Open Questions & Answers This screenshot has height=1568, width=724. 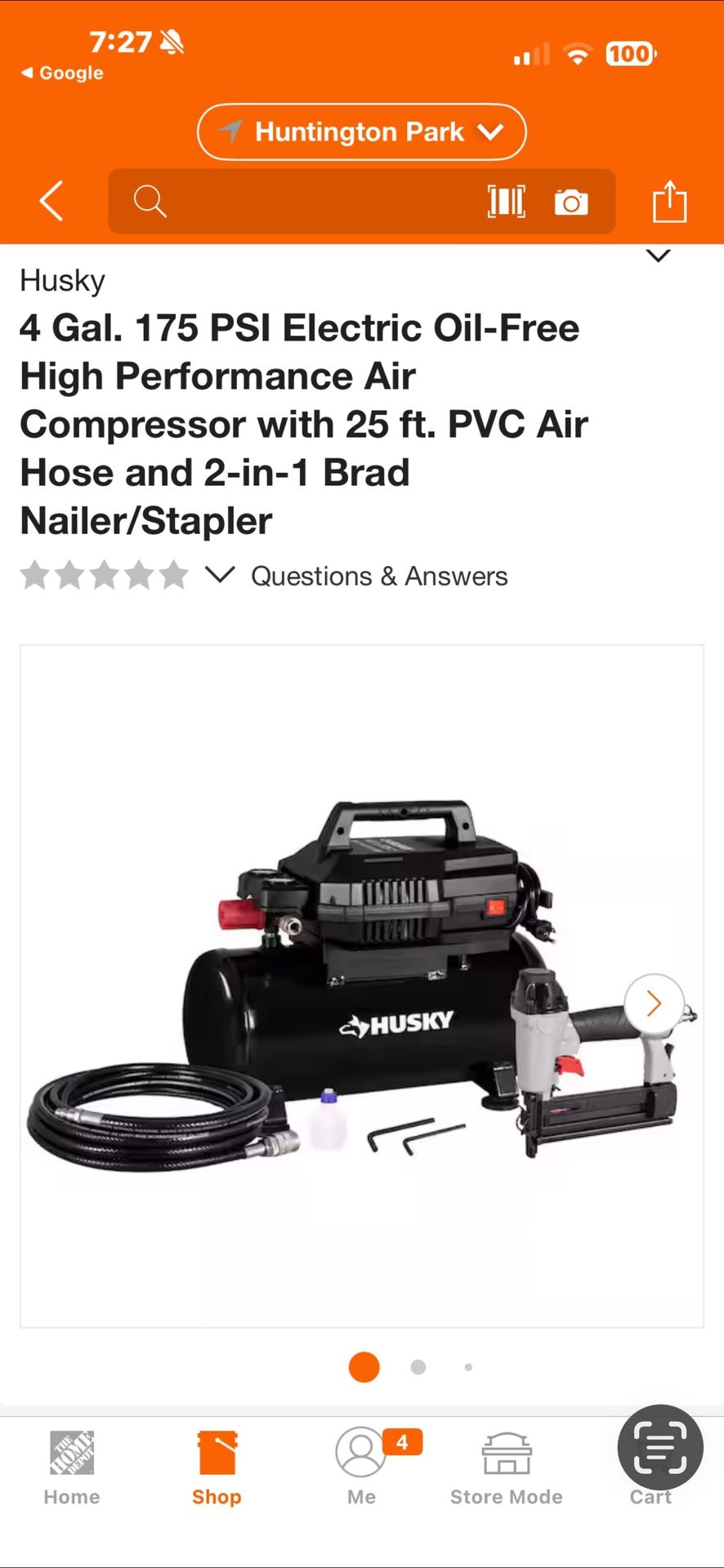[379, 576]
